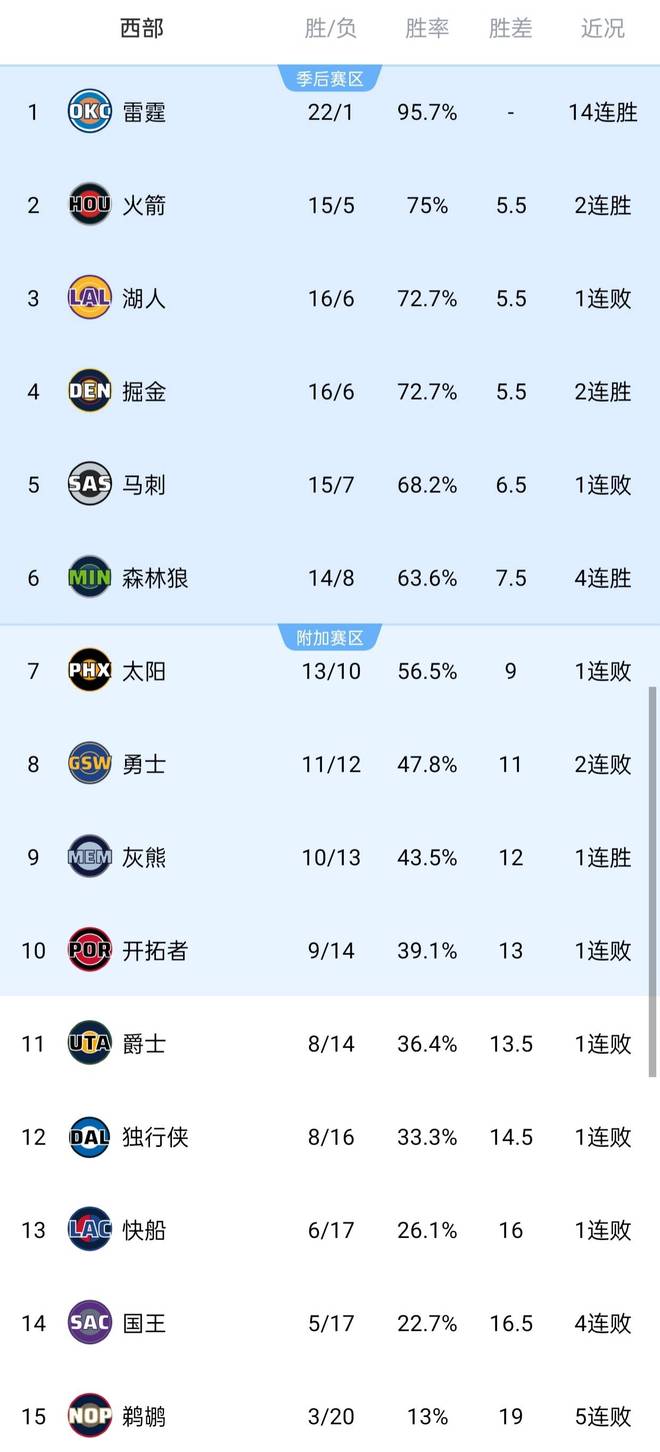
Task: Select the 湖人 (LAL) team row
Action: (144, 298)
